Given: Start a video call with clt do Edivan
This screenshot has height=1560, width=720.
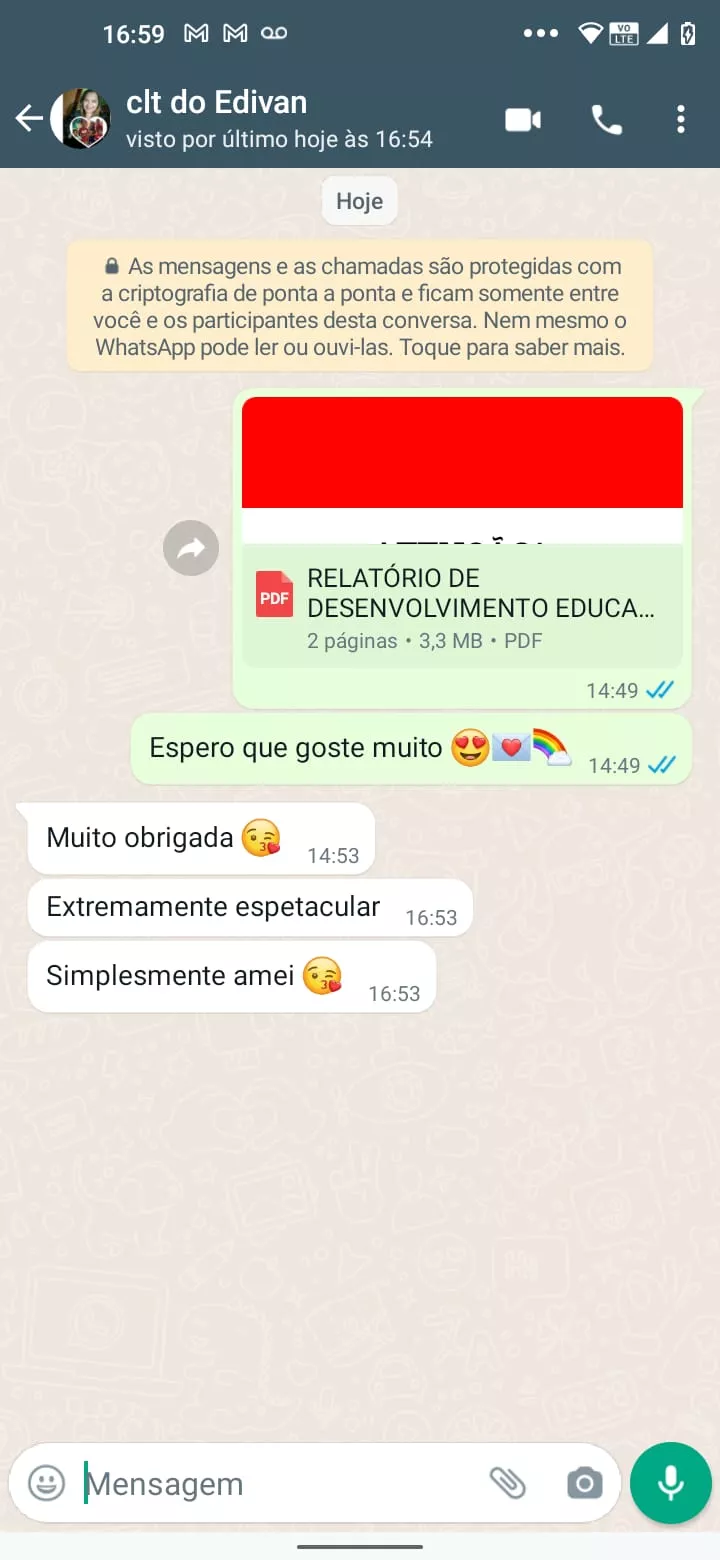Looking at the screenshot, I should [523, 120].
